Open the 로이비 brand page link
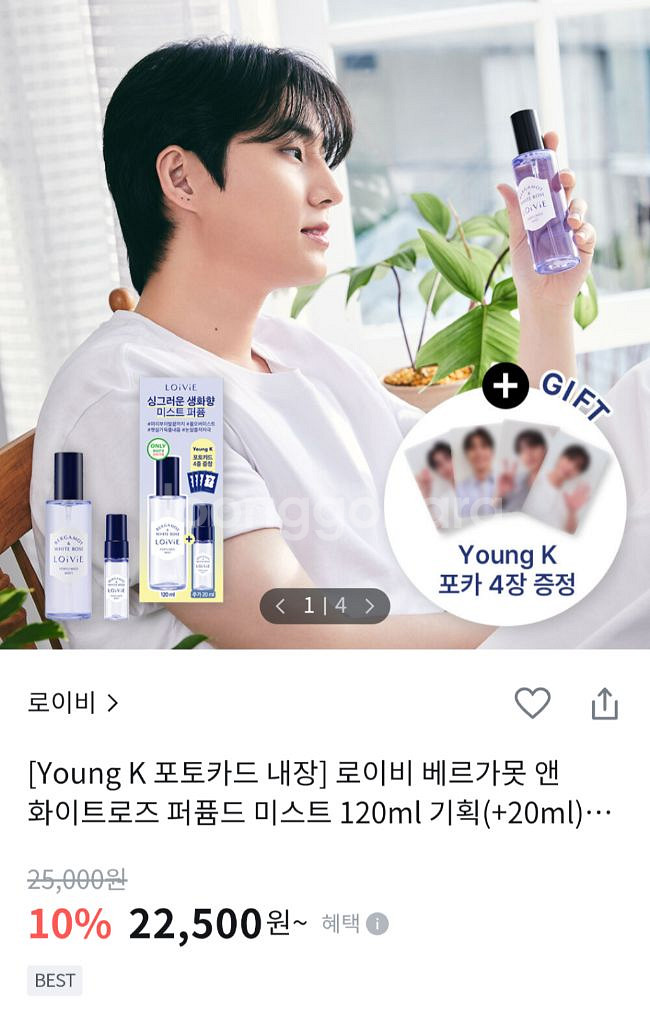Viewport: 650px width, 1024px height. click(73, 703)
